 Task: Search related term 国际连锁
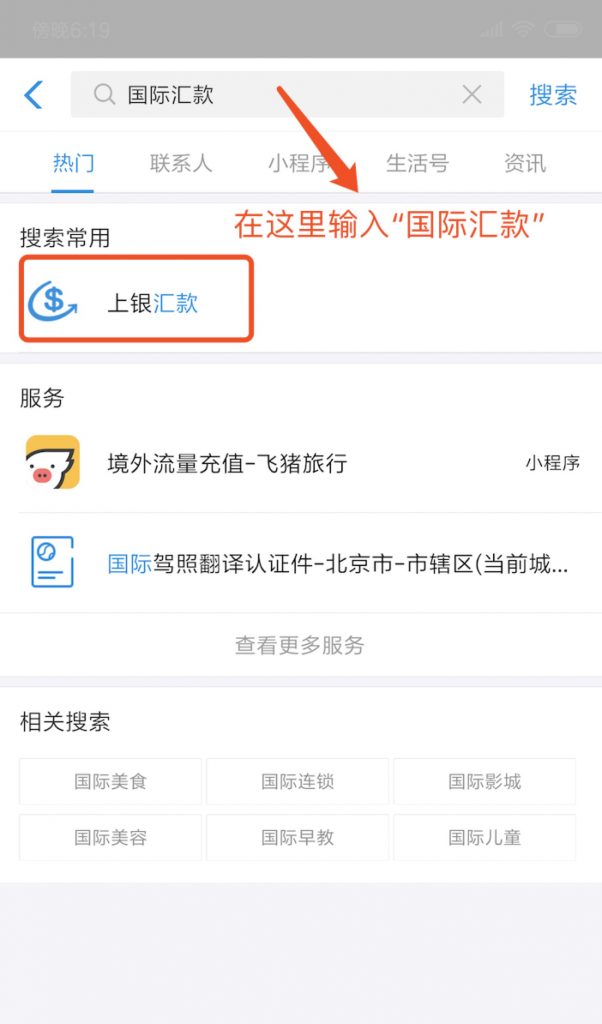[297, 781]
